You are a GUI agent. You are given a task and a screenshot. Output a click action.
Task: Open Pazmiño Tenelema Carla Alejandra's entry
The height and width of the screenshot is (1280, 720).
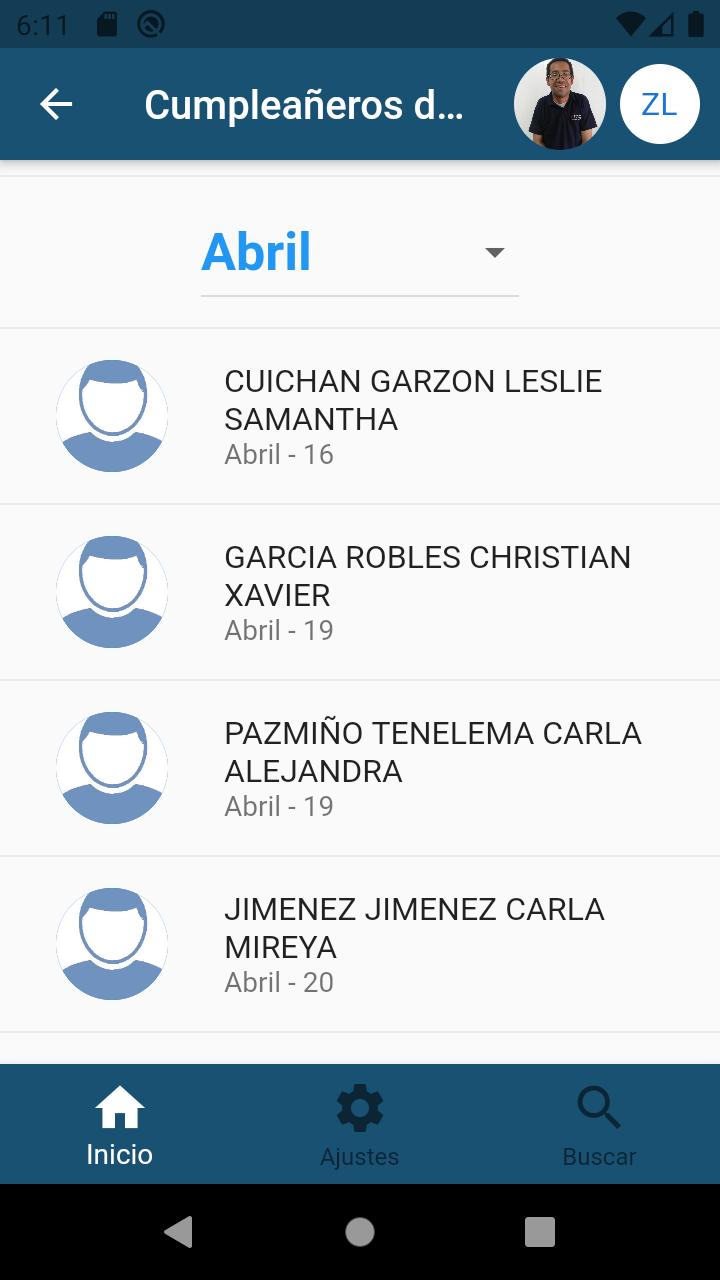click(x=360, y=768)
